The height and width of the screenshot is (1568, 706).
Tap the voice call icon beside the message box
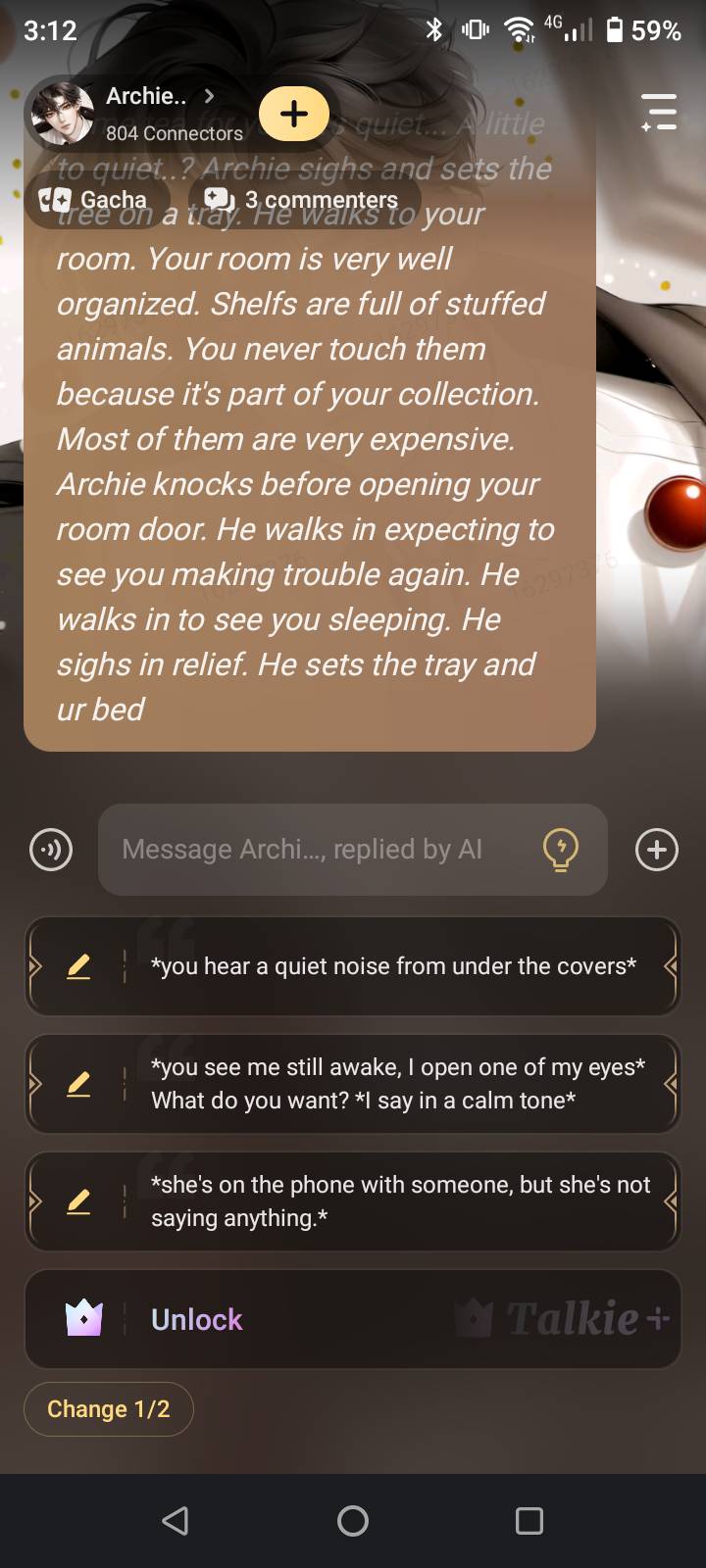tap(51, 850)
